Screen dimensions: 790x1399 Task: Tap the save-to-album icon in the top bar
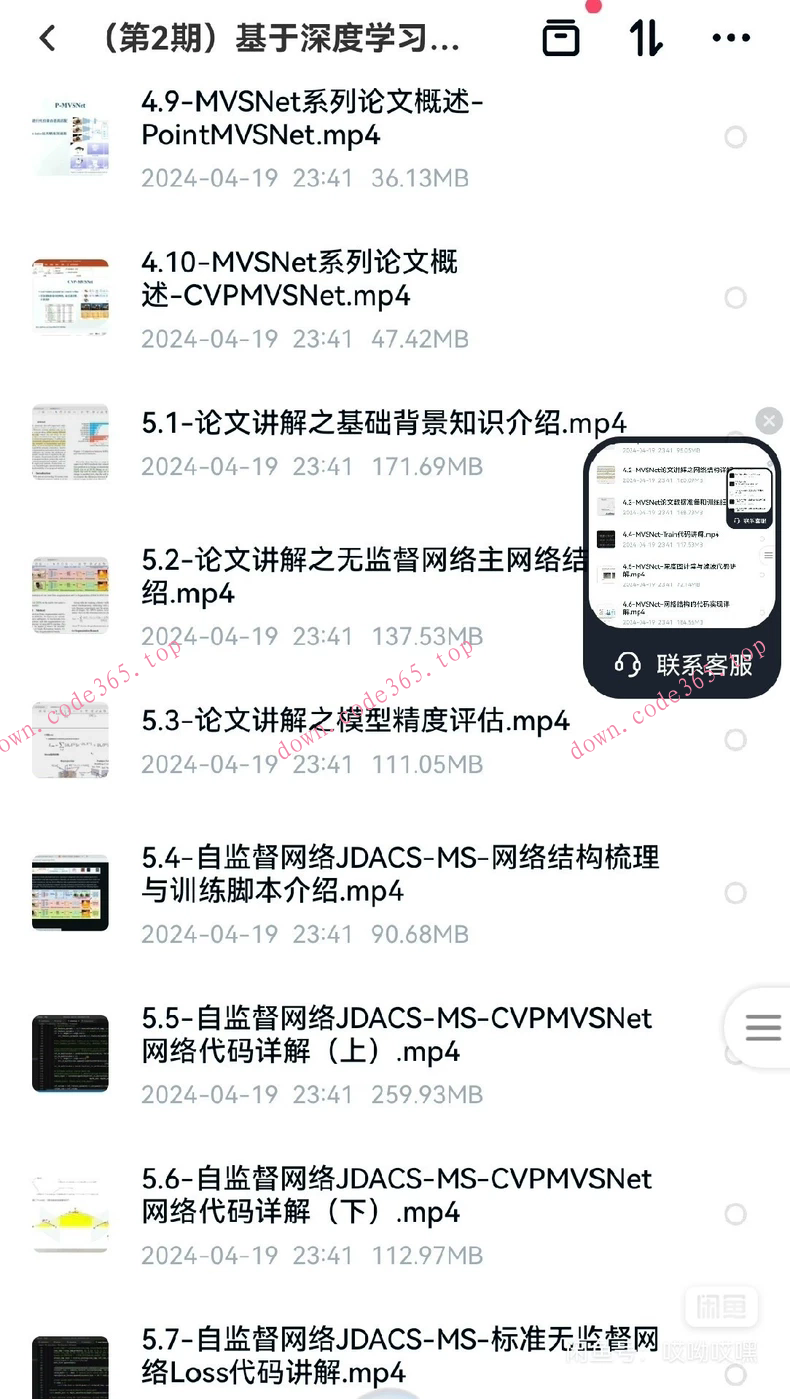[562, 37]
